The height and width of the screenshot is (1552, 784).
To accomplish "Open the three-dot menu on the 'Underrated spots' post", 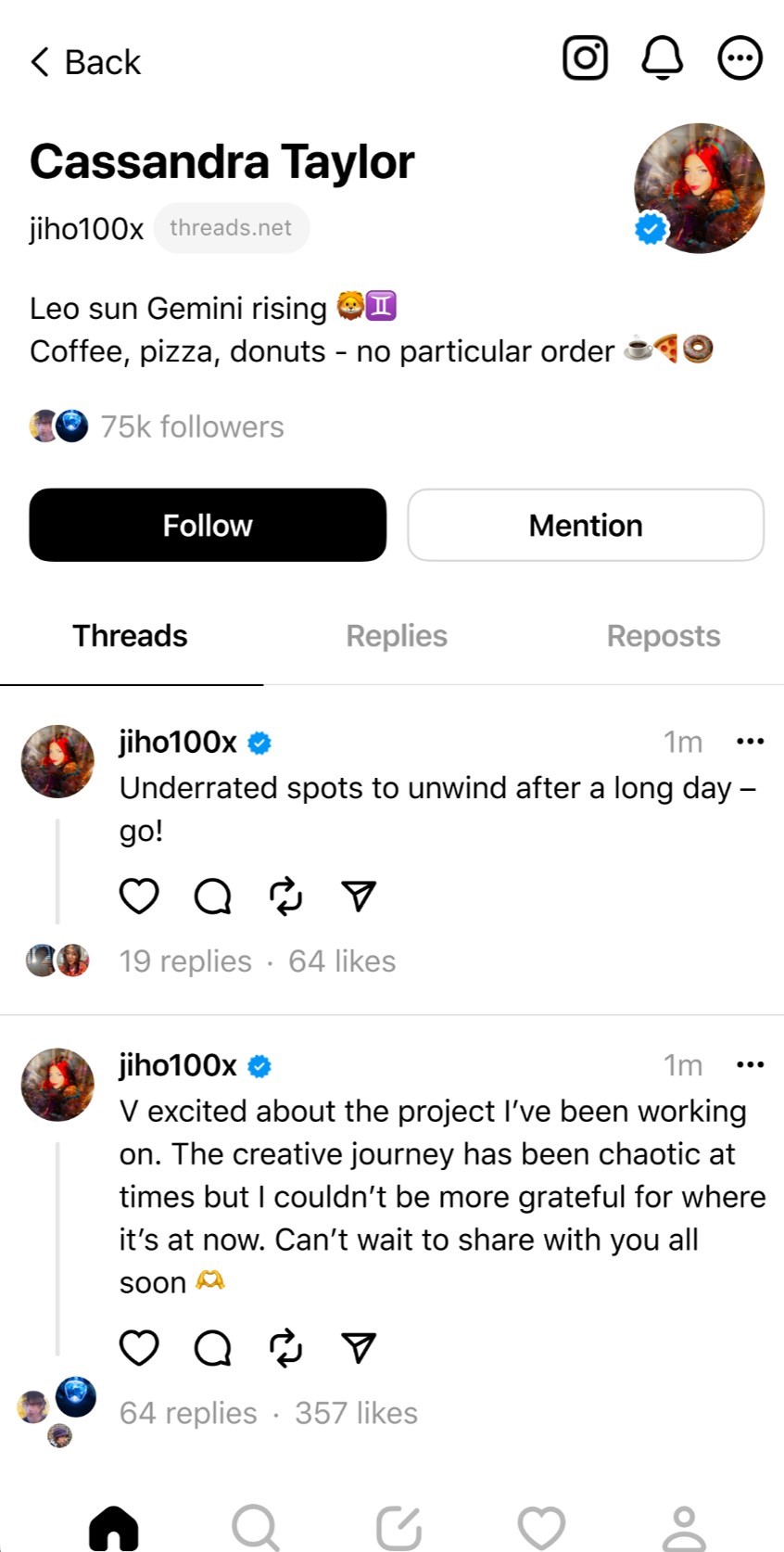I will click(751, 741).
